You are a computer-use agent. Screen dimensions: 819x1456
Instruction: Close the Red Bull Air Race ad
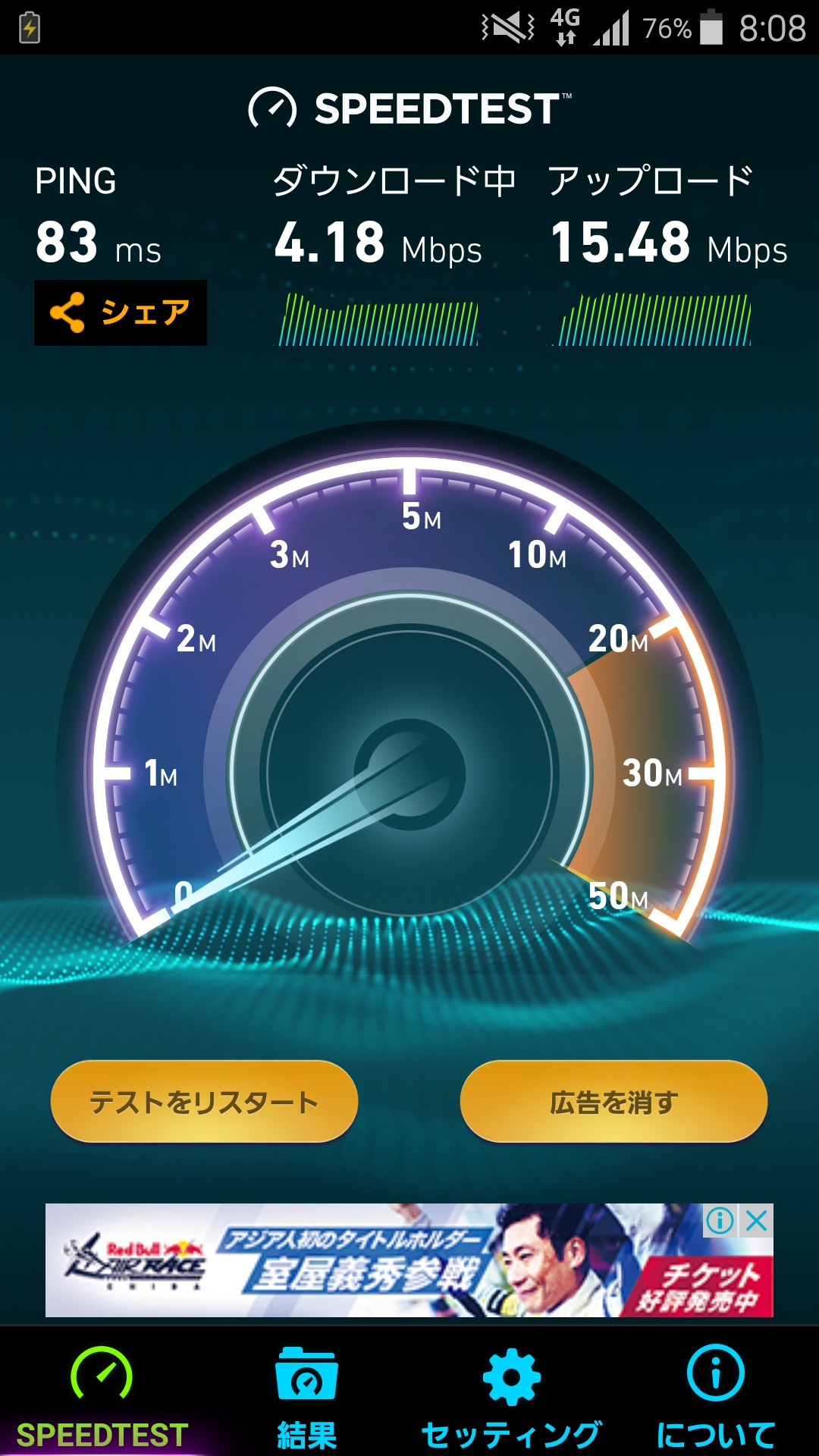pyautogui.click(x=757, y=1221)
